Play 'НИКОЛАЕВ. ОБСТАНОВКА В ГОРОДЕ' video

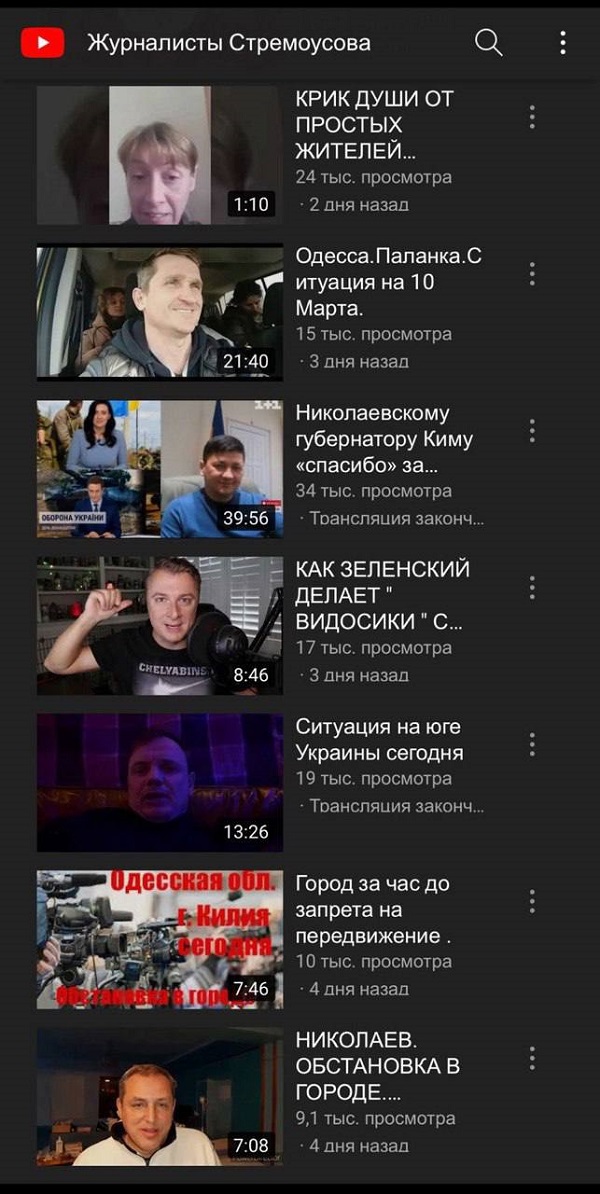(x=159, y=1097)
